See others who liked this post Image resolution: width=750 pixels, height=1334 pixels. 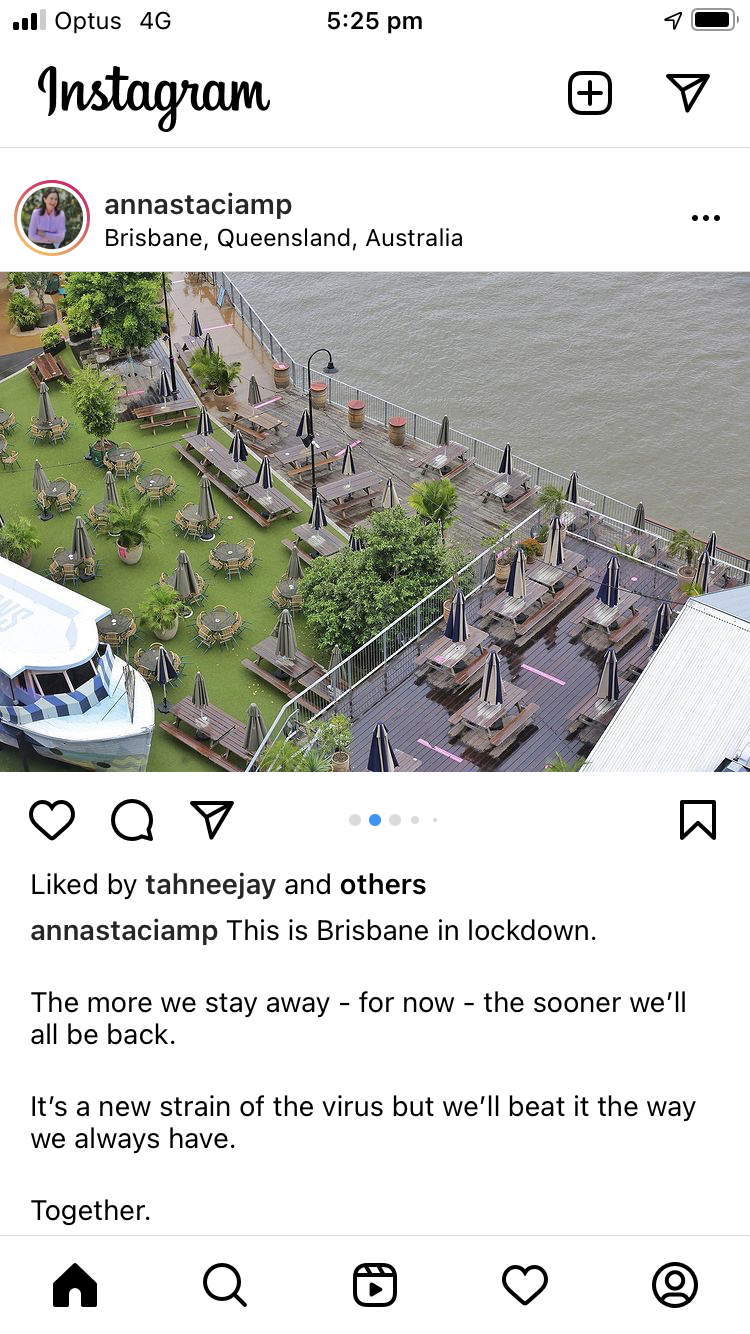click(383, 885)
